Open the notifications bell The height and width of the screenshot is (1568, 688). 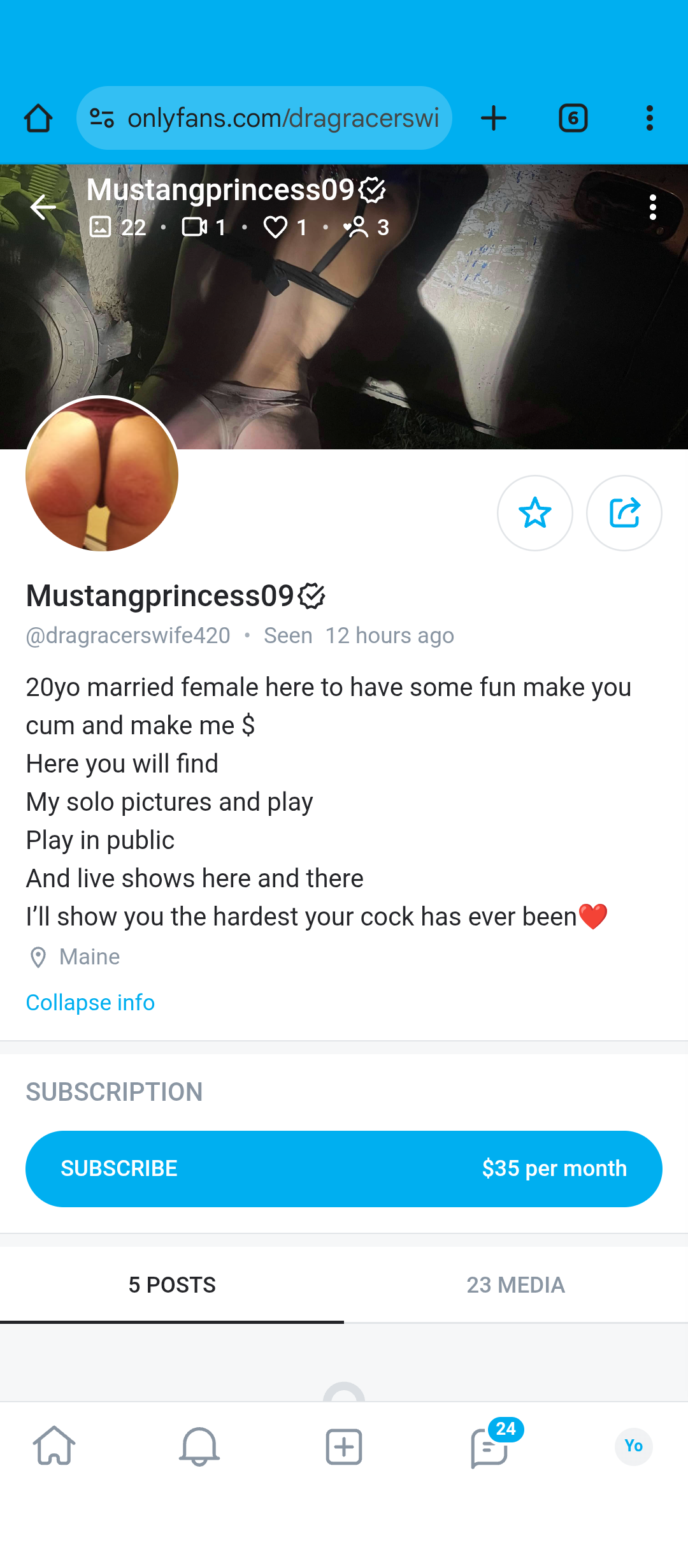click(199, 1446)
